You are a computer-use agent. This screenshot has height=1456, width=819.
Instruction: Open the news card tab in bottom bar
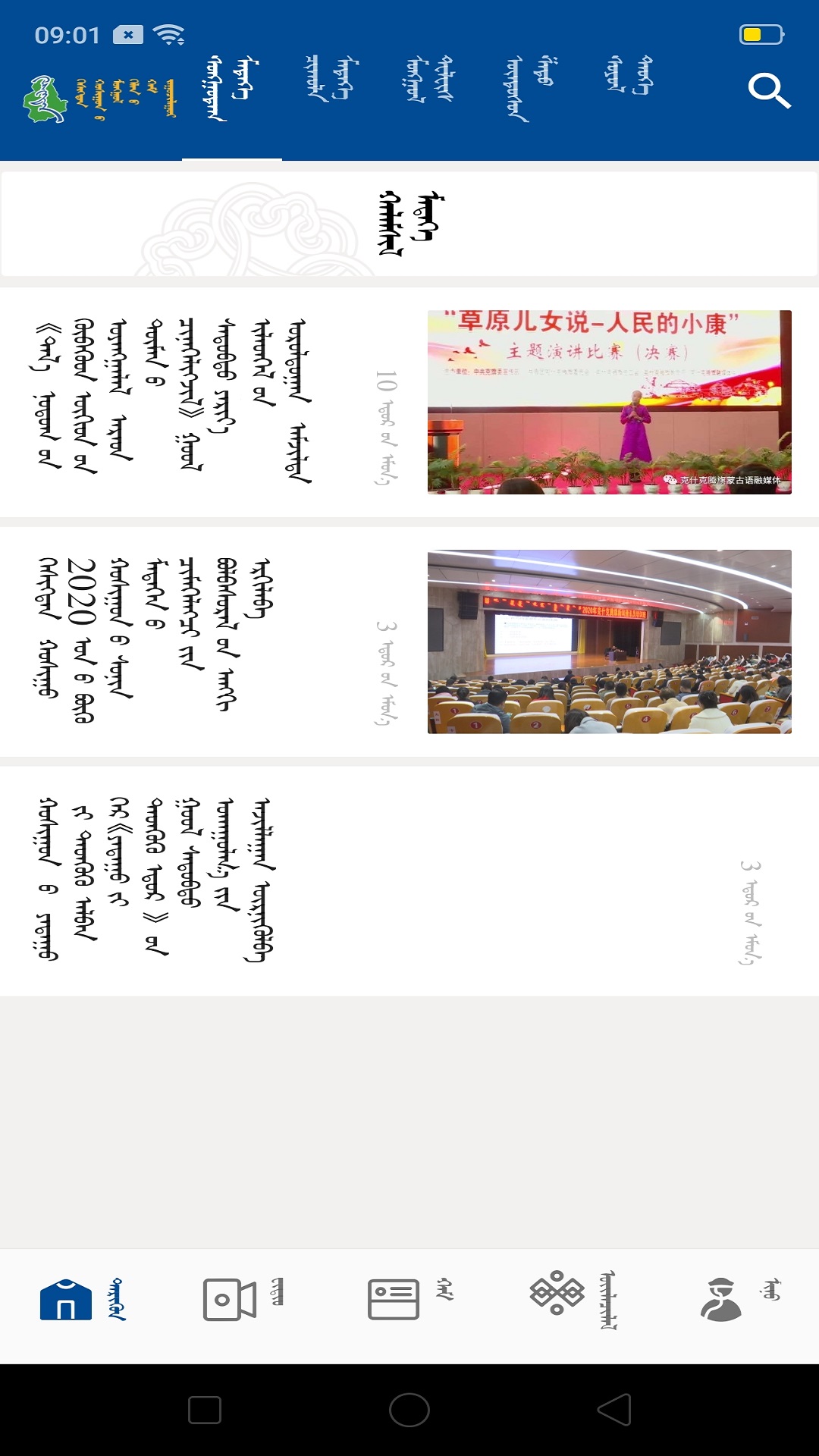coord(409,1300)
